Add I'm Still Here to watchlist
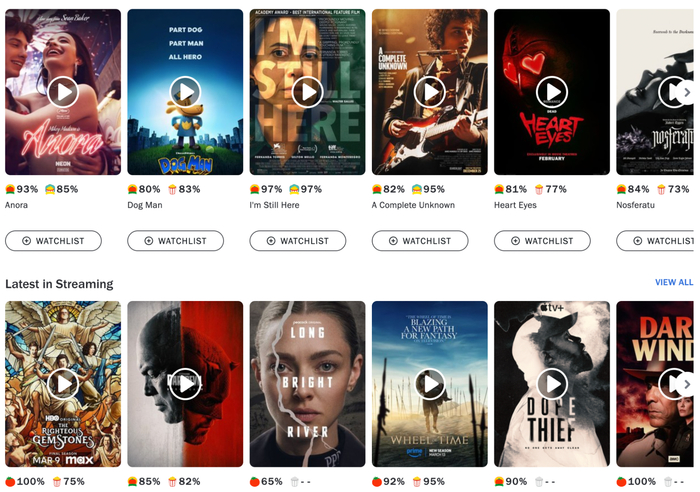The width and height of the screenshot is (700, 492). pos(297,241)
